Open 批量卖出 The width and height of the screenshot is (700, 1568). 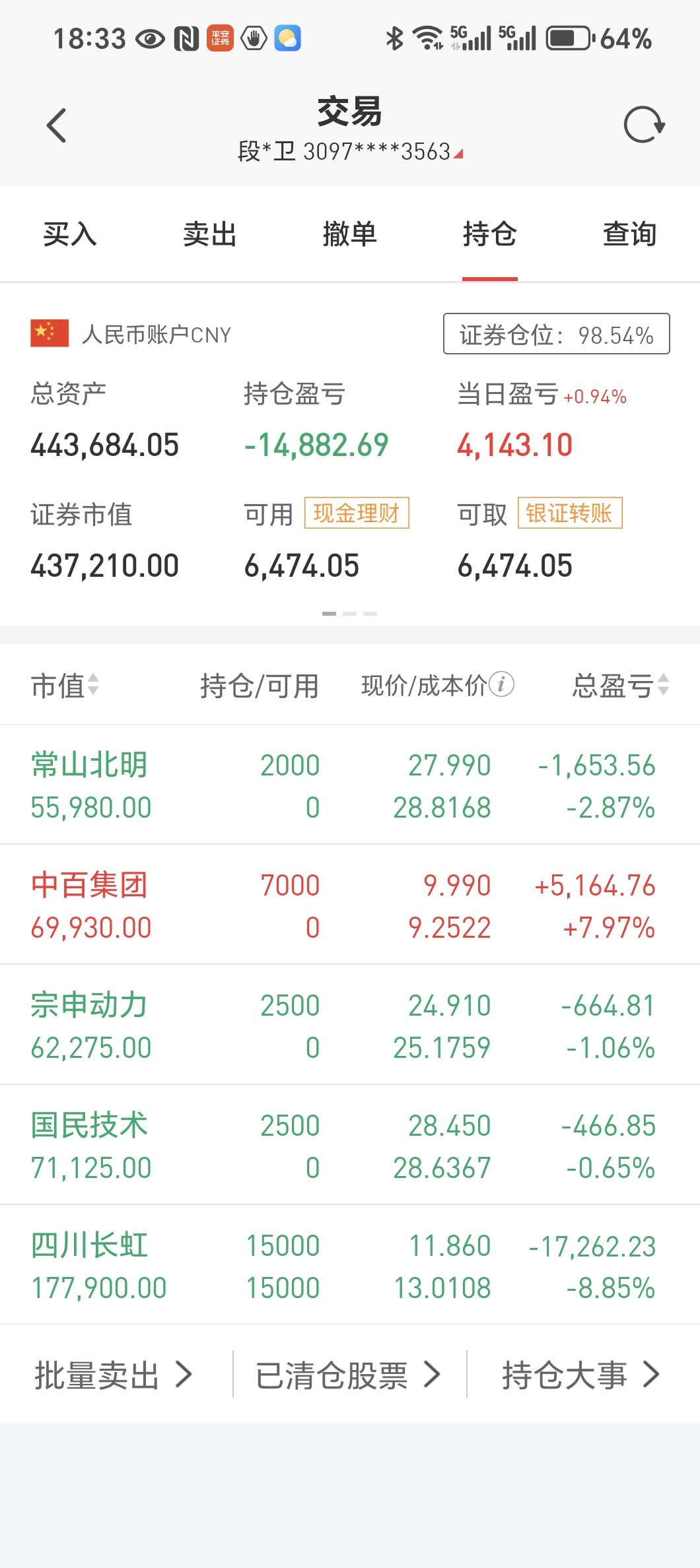114,1375
